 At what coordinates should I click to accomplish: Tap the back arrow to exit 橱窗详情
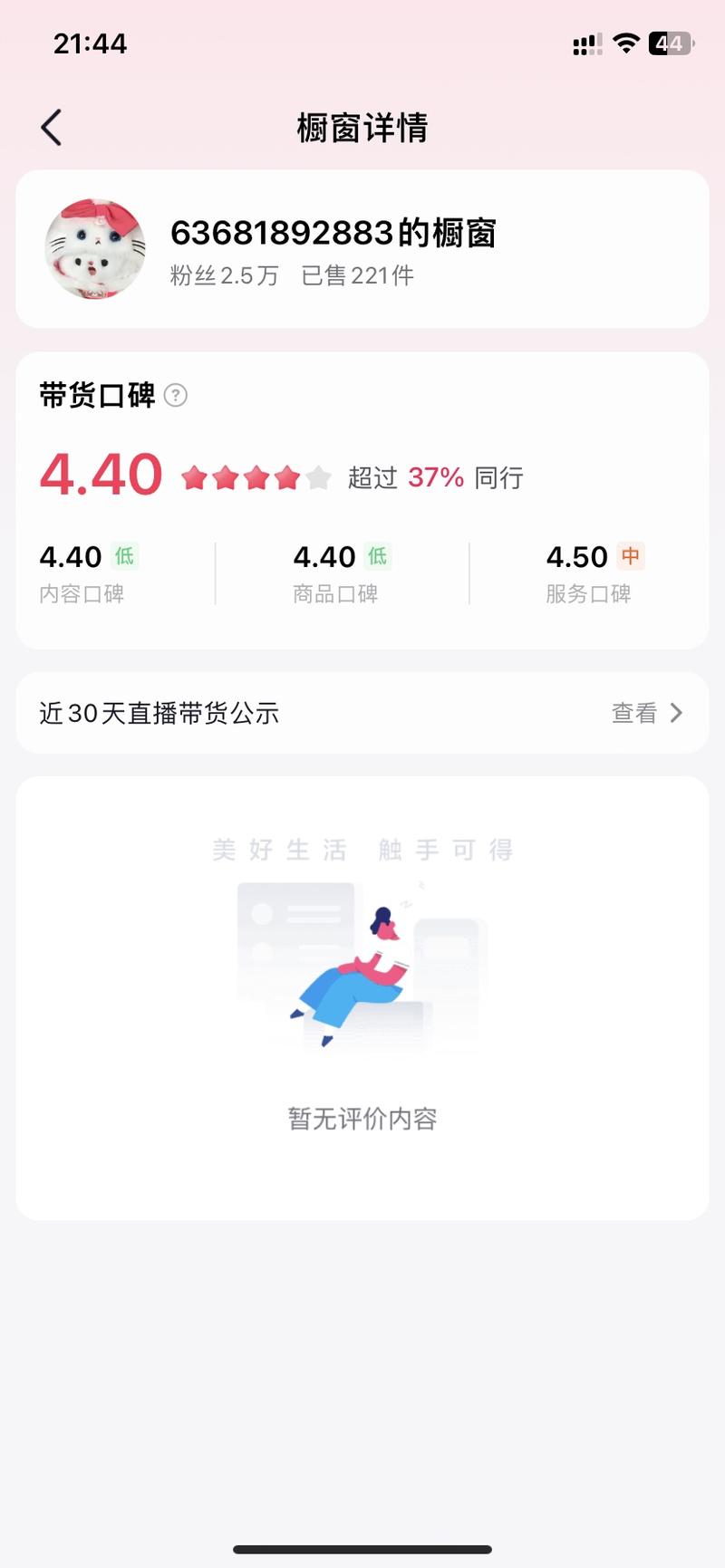(52, 127)
